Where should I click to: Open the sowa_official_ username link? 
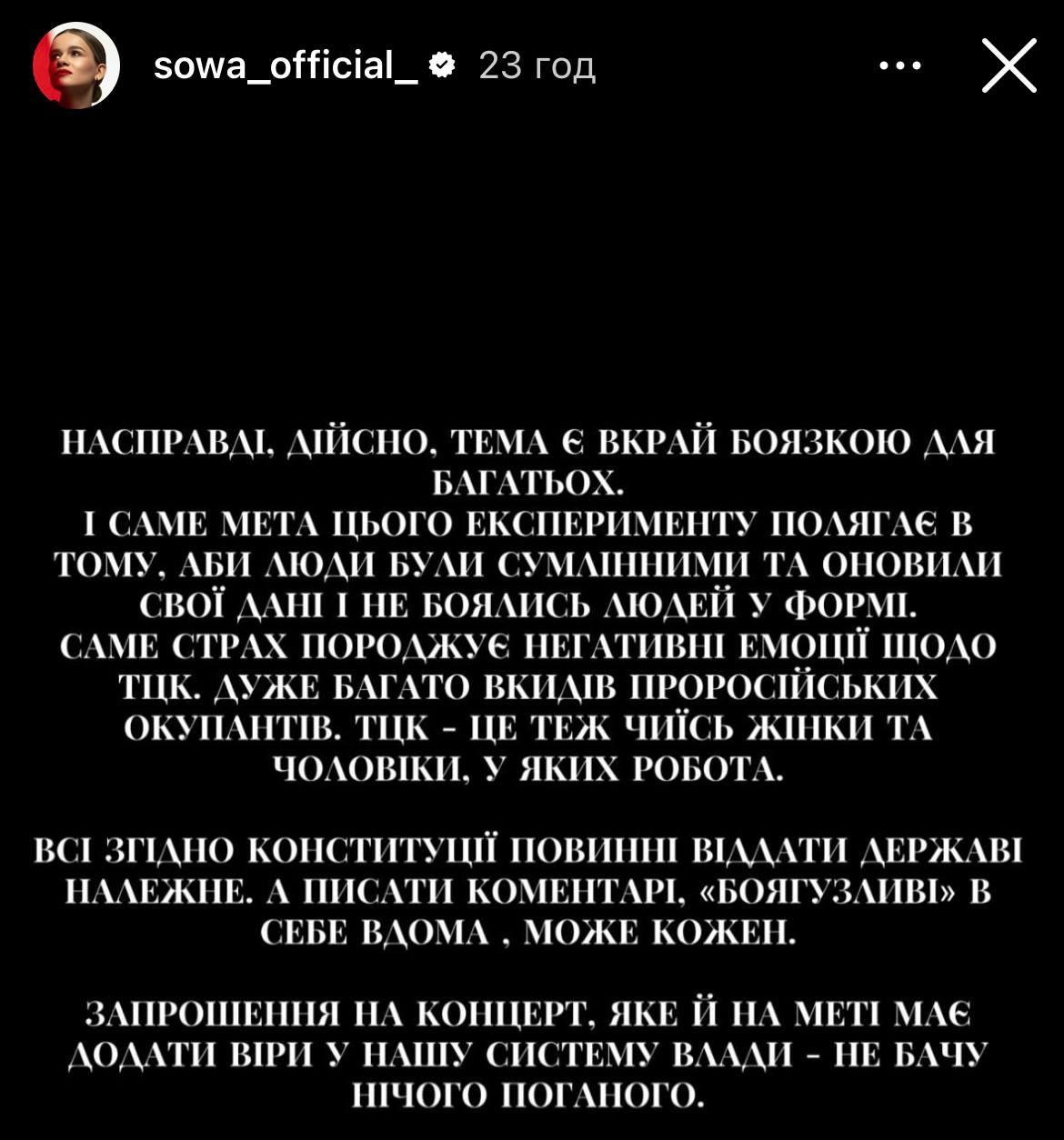coord(286,65)
